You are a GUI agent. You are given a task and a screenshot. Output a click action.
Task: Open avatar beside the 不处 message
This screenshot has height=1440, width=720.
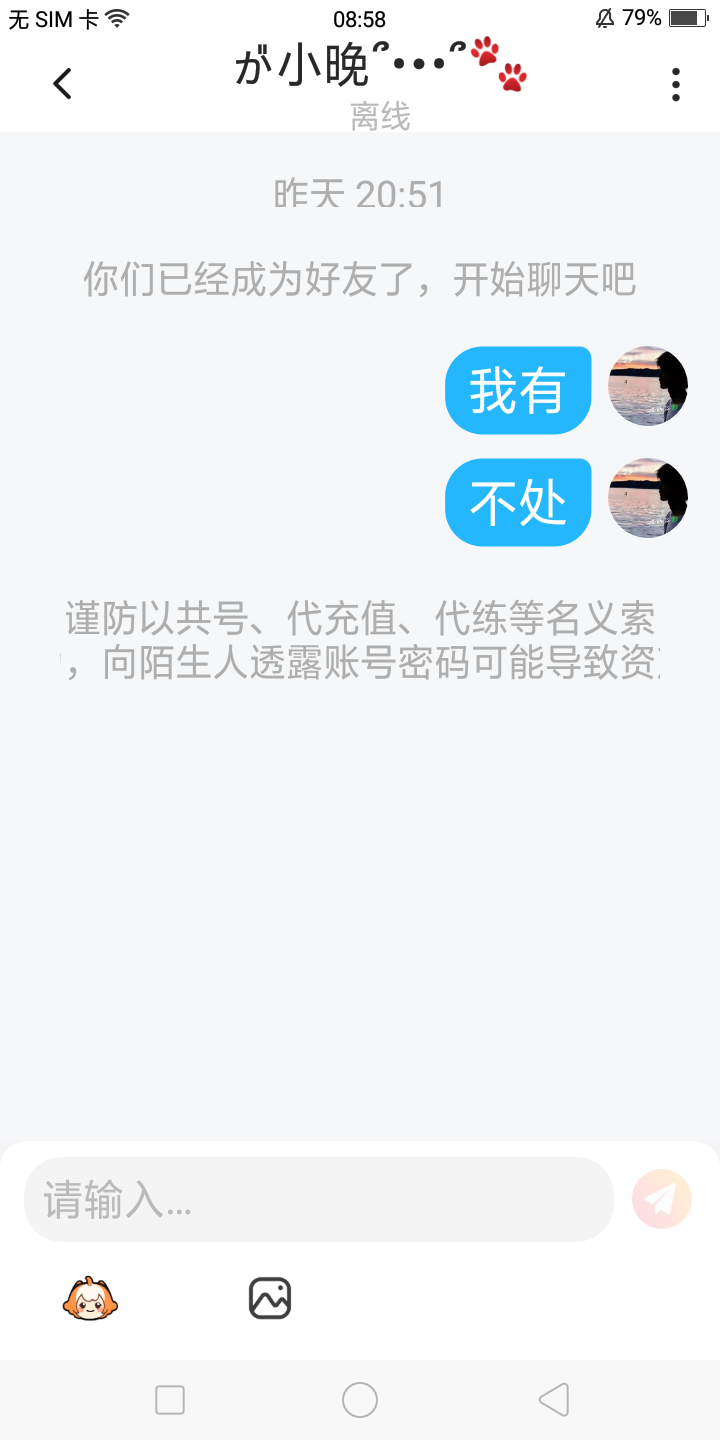coord(649,498)
